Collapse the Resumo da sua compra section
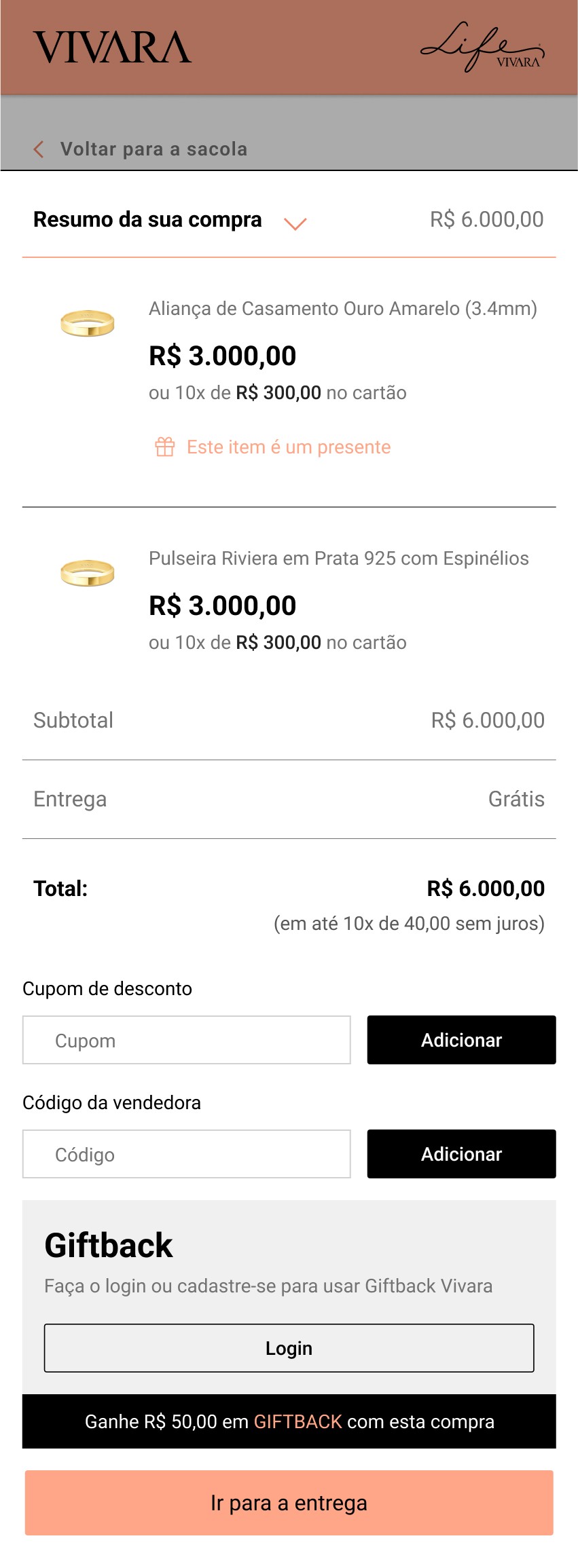 [295, 223]
